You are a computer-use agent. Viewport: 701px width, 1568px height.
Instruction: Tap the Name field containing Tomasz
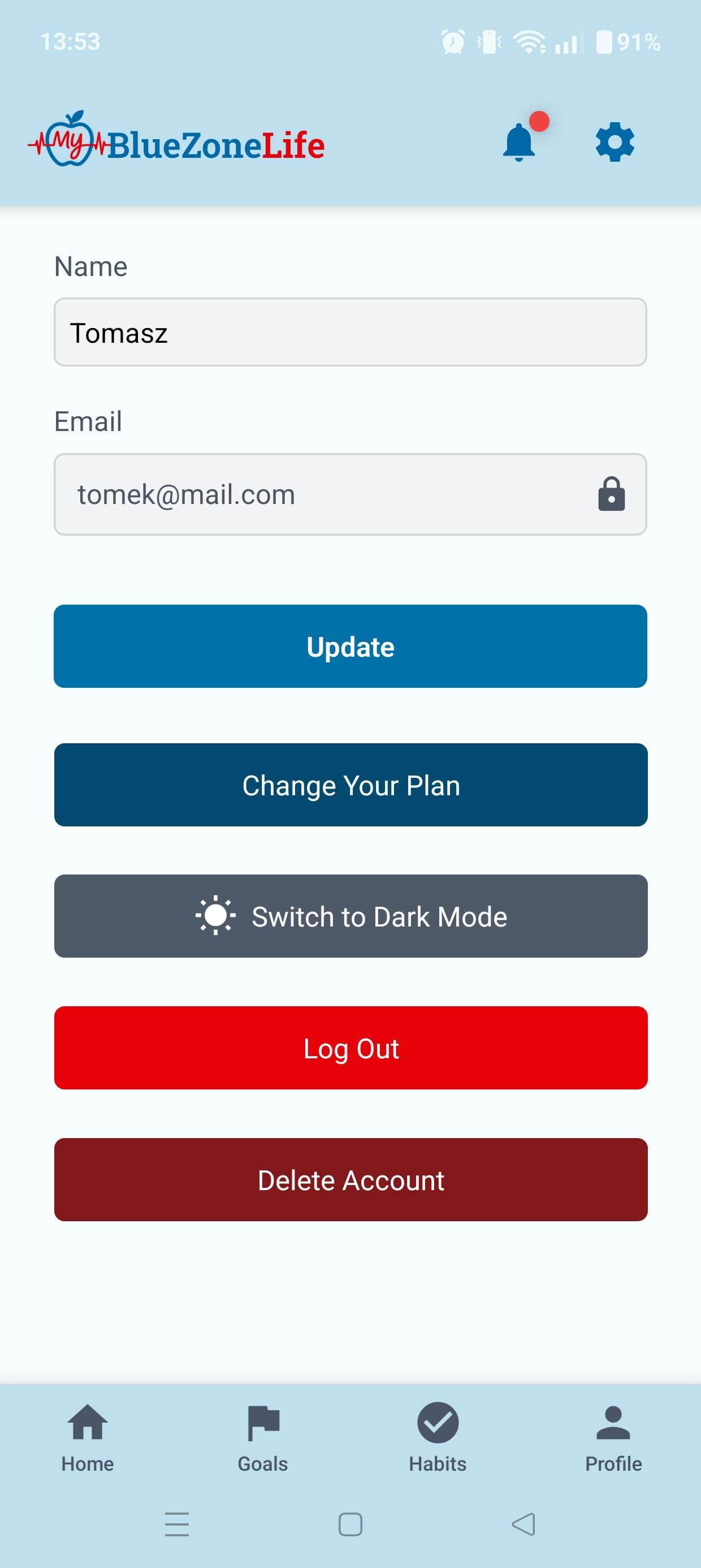350,333
